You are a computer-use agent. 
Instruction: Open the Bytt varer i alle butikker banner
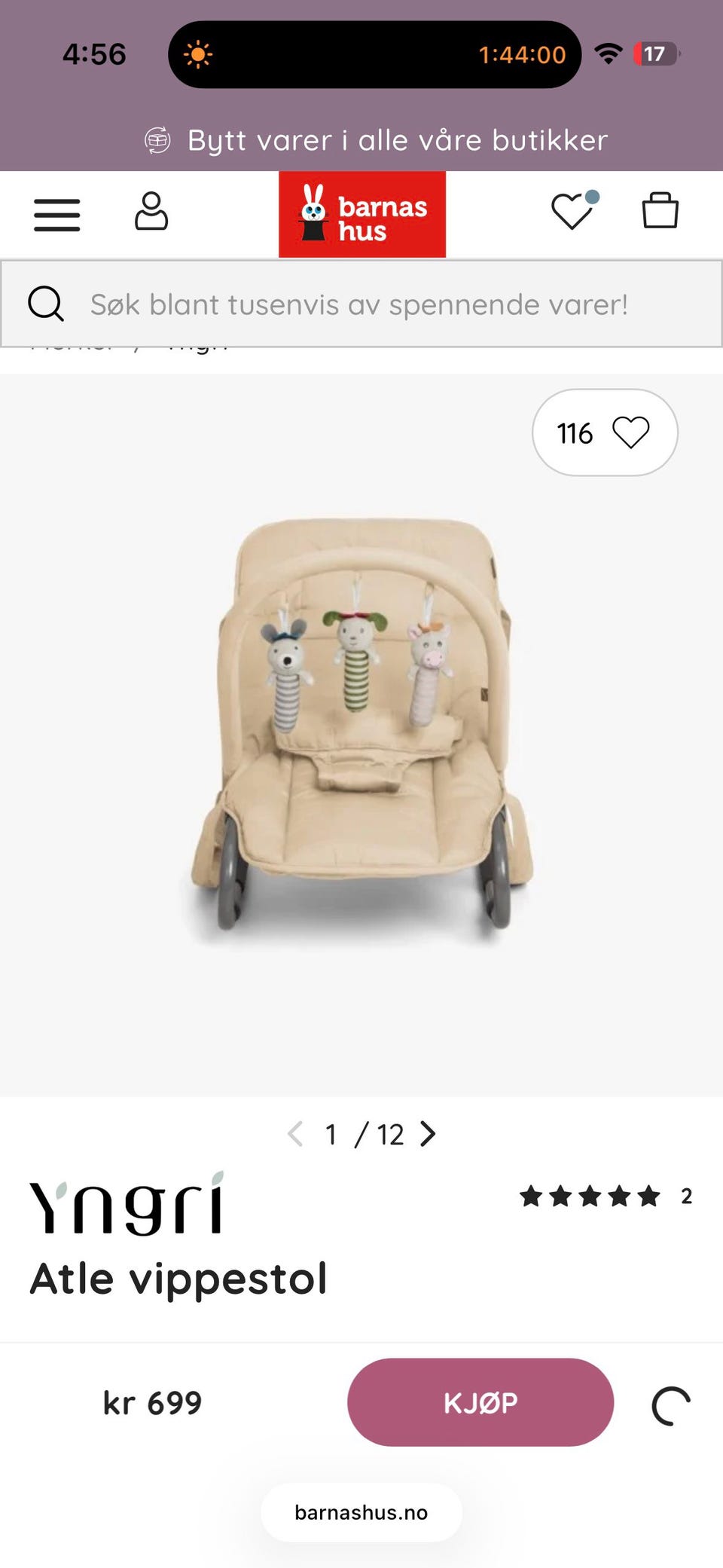point(376,140)
